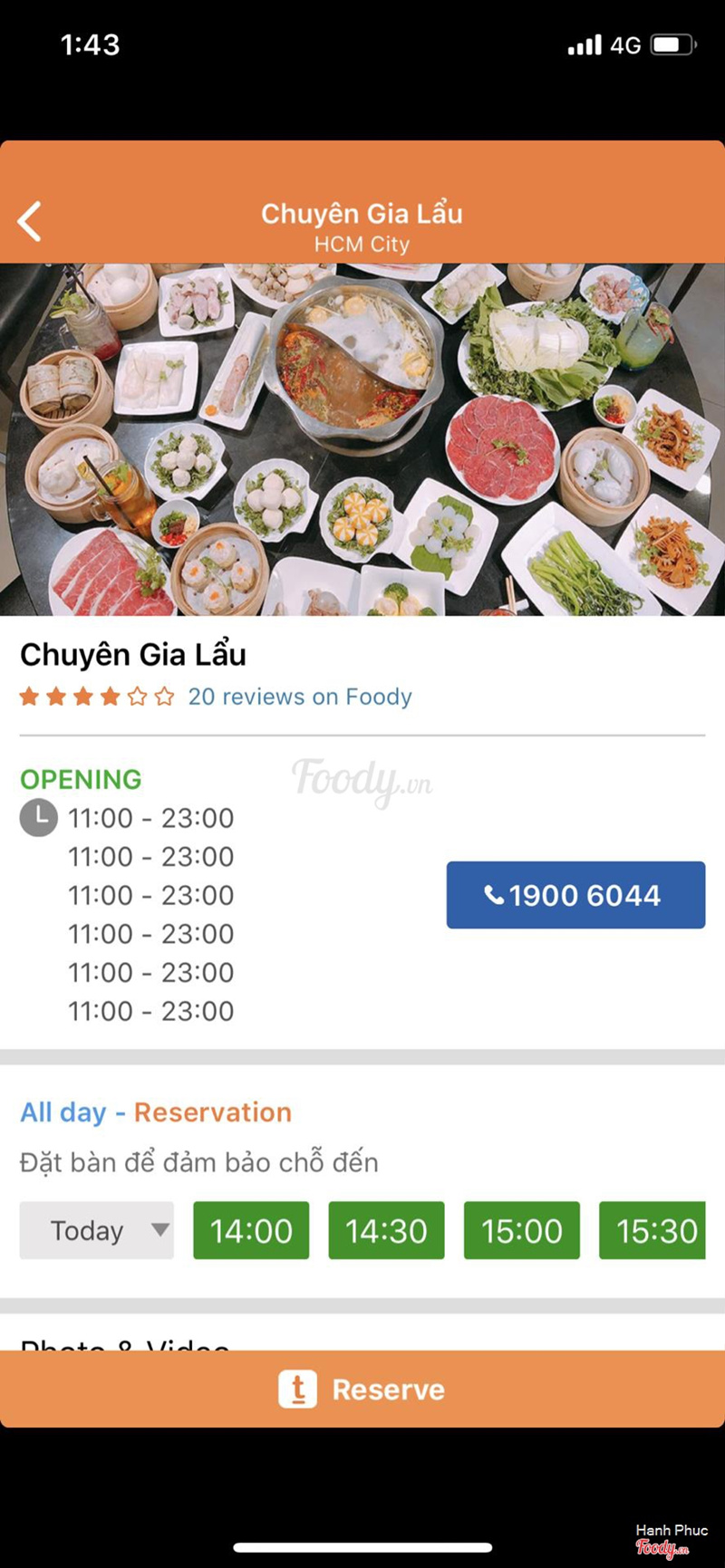Toggle the first filled rating star
725x1568 pixels.
pyautogui.click(x=29, y=697)
